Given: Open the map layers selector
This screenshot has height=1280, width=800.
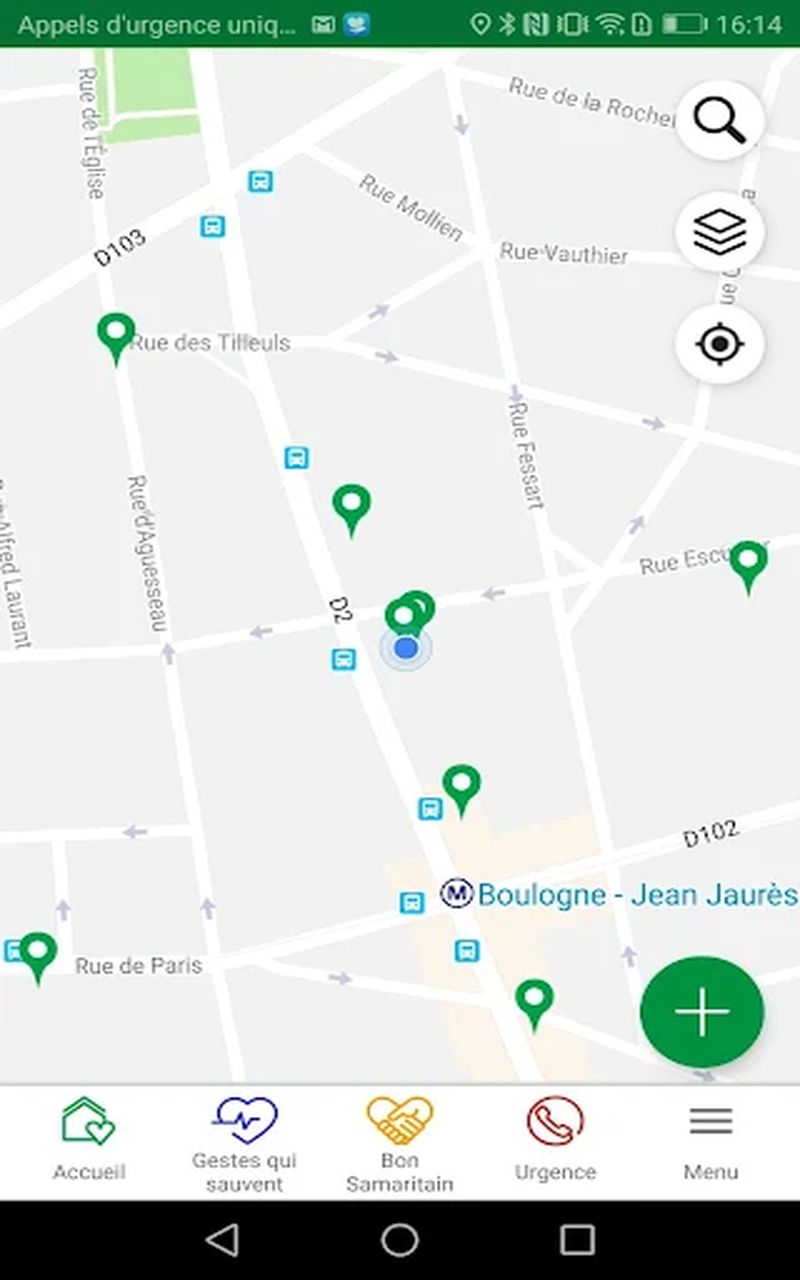Looking at the screenshot, I should coord(720,232).
